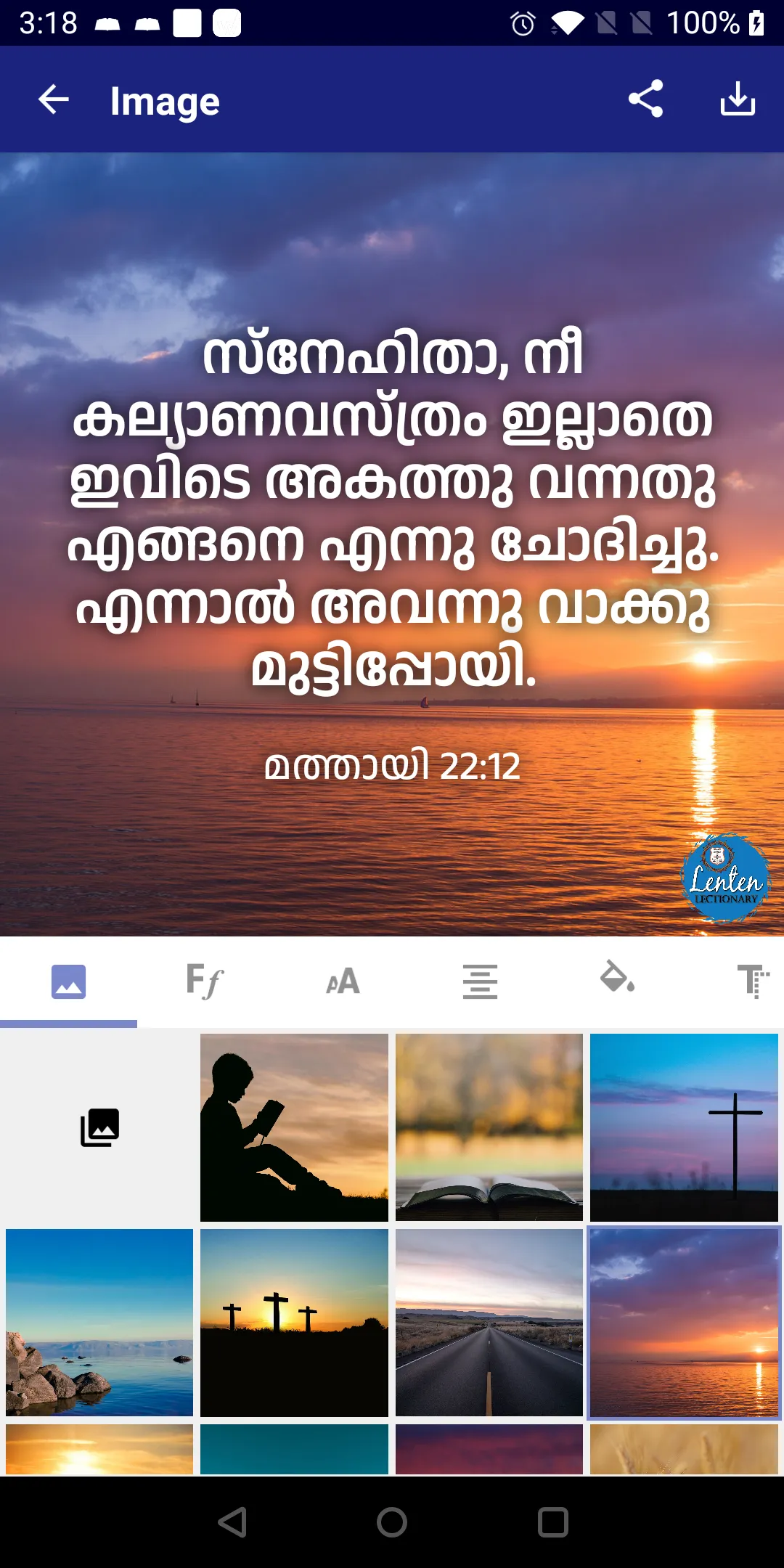Select the boy reading silhouette background
The height and width of the screenshot is (1568, 784).
click(295, 1129)
